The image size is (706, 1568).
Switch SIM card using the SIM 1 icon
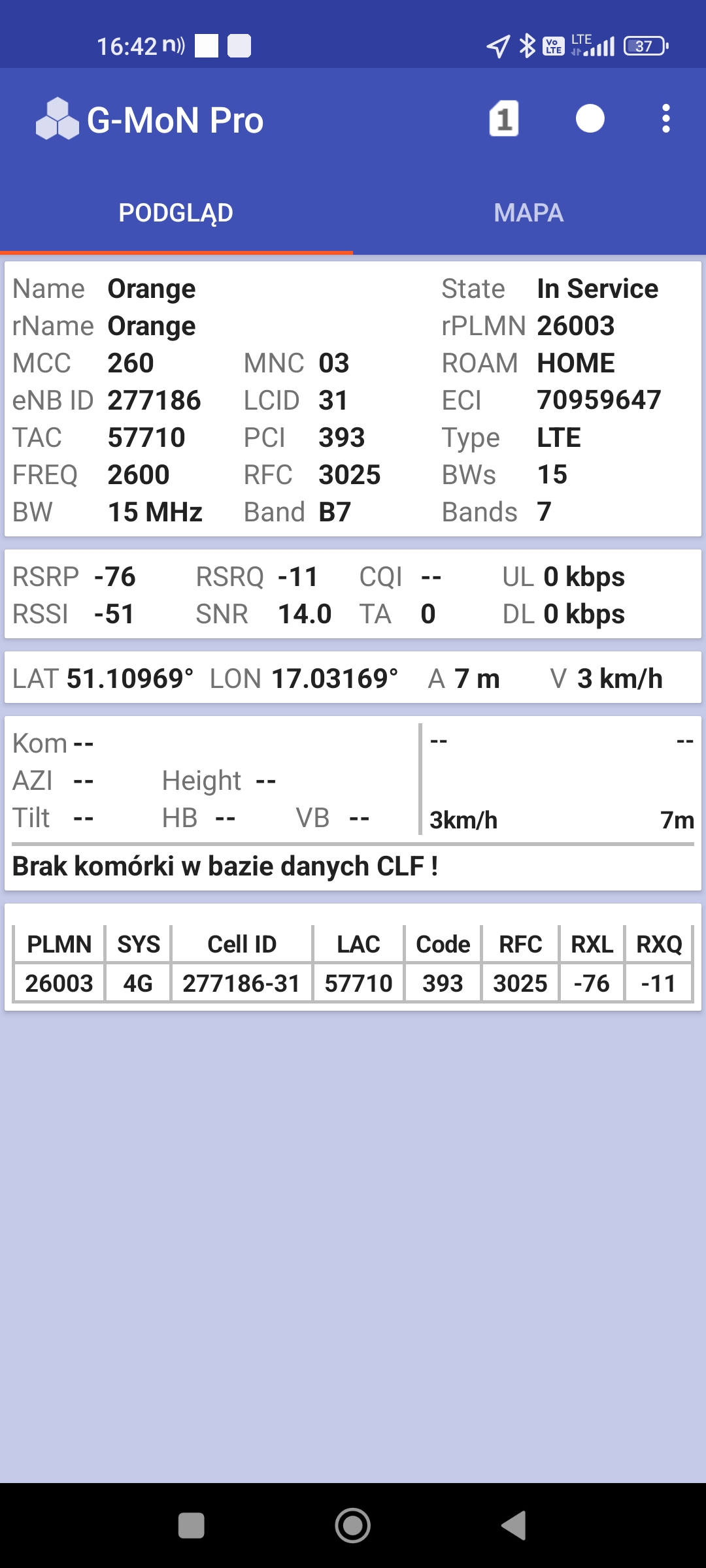point(503,119)
